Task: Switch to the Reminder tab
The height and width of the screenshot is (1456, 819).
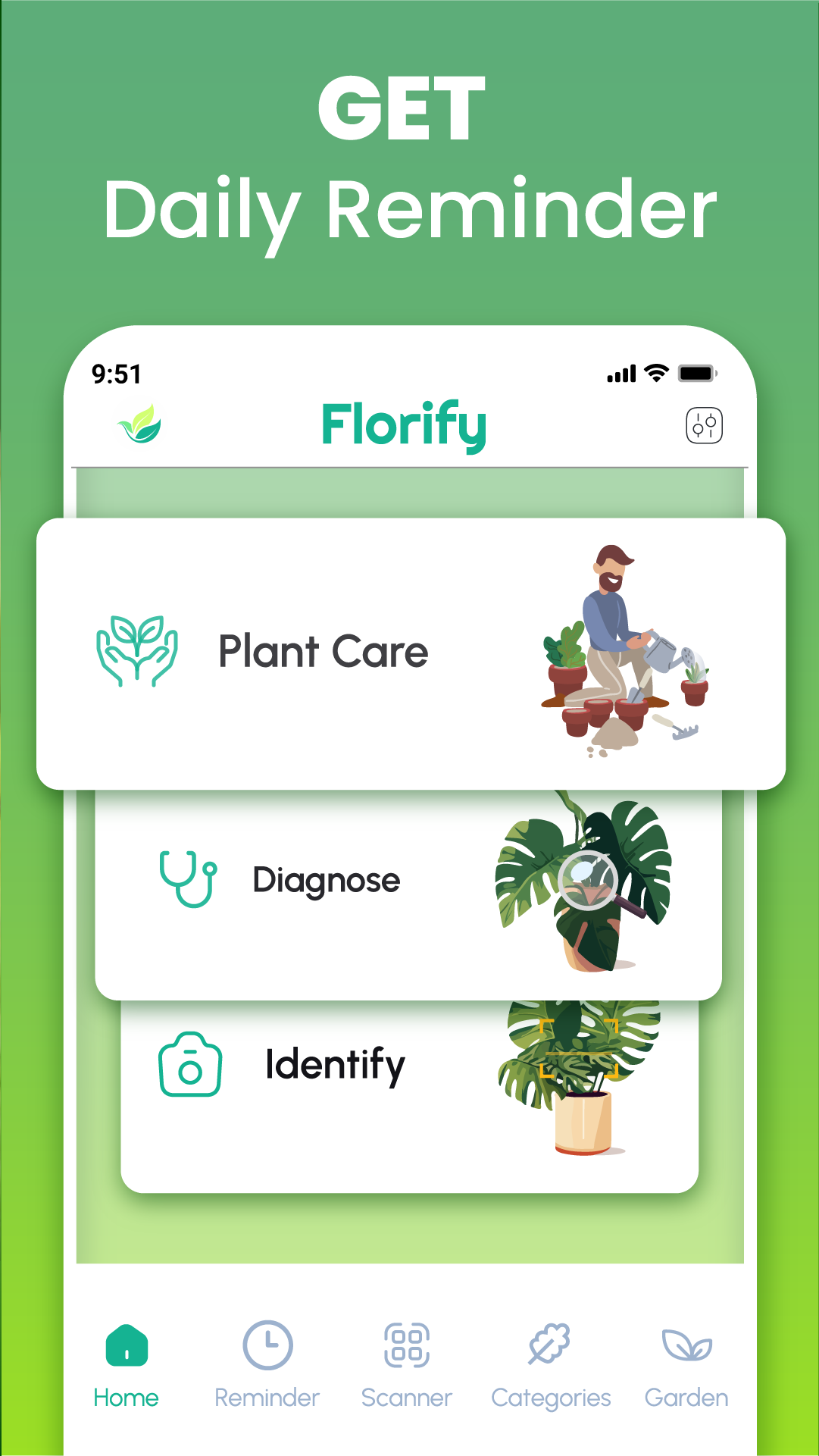Action: 267,1364
